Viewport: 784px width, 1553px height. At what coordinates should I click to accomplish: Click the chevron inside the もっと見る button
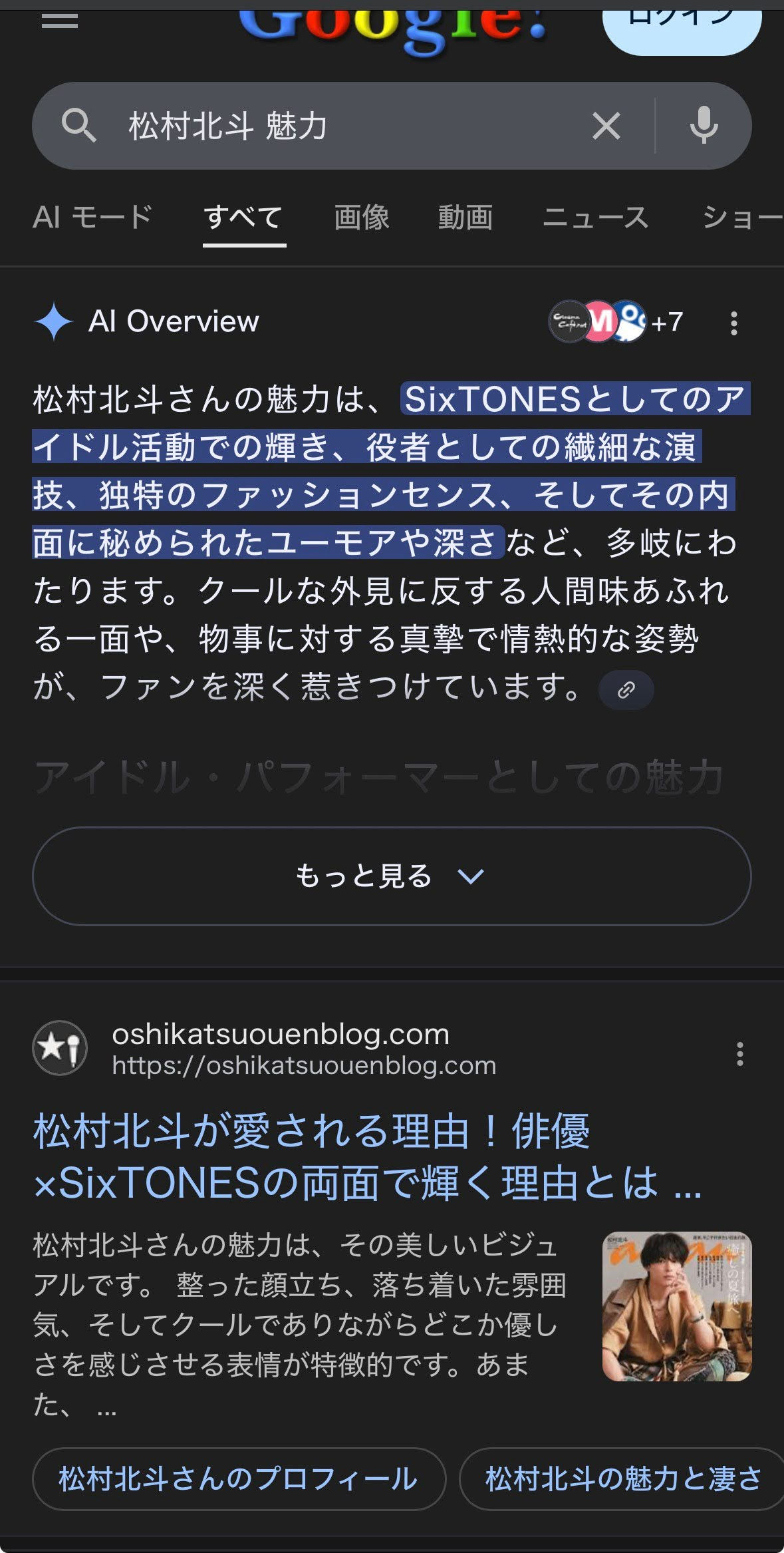(x=470, y=877)
